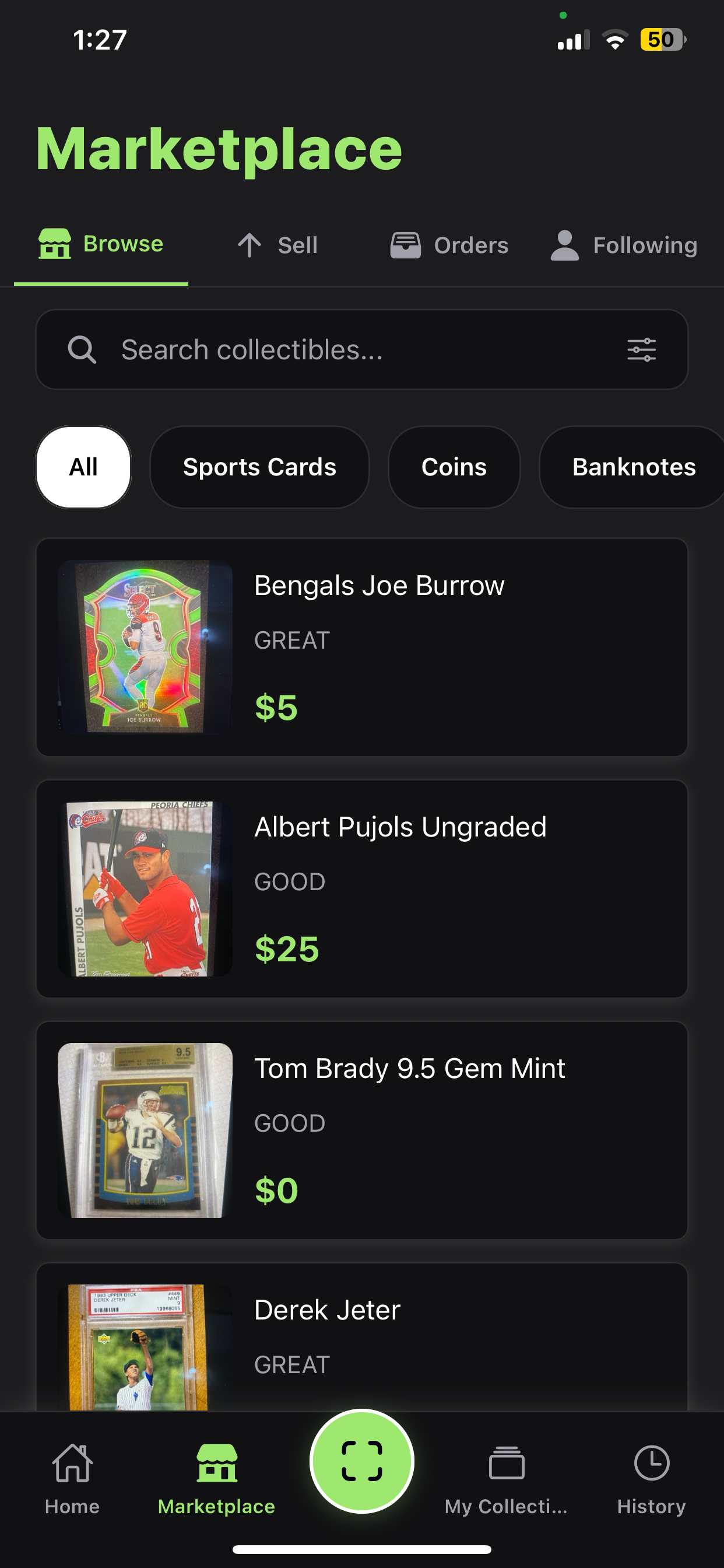Screen dimensions: 724x1568
Task: Launch the card scanner button
Action: pos(362,1461)
